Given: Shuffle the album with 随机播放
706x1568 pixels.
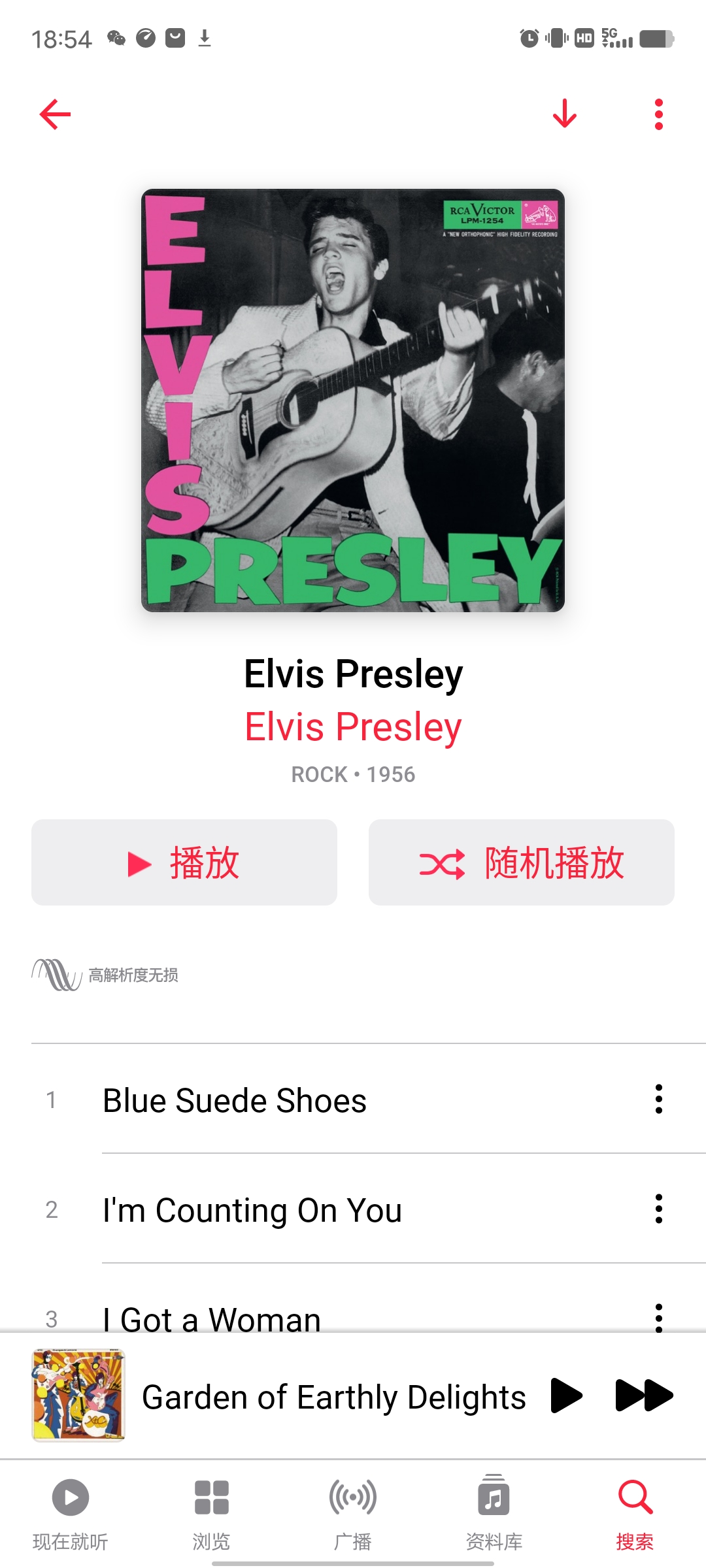Looking at the screenshot, I should tap(521, 862).
